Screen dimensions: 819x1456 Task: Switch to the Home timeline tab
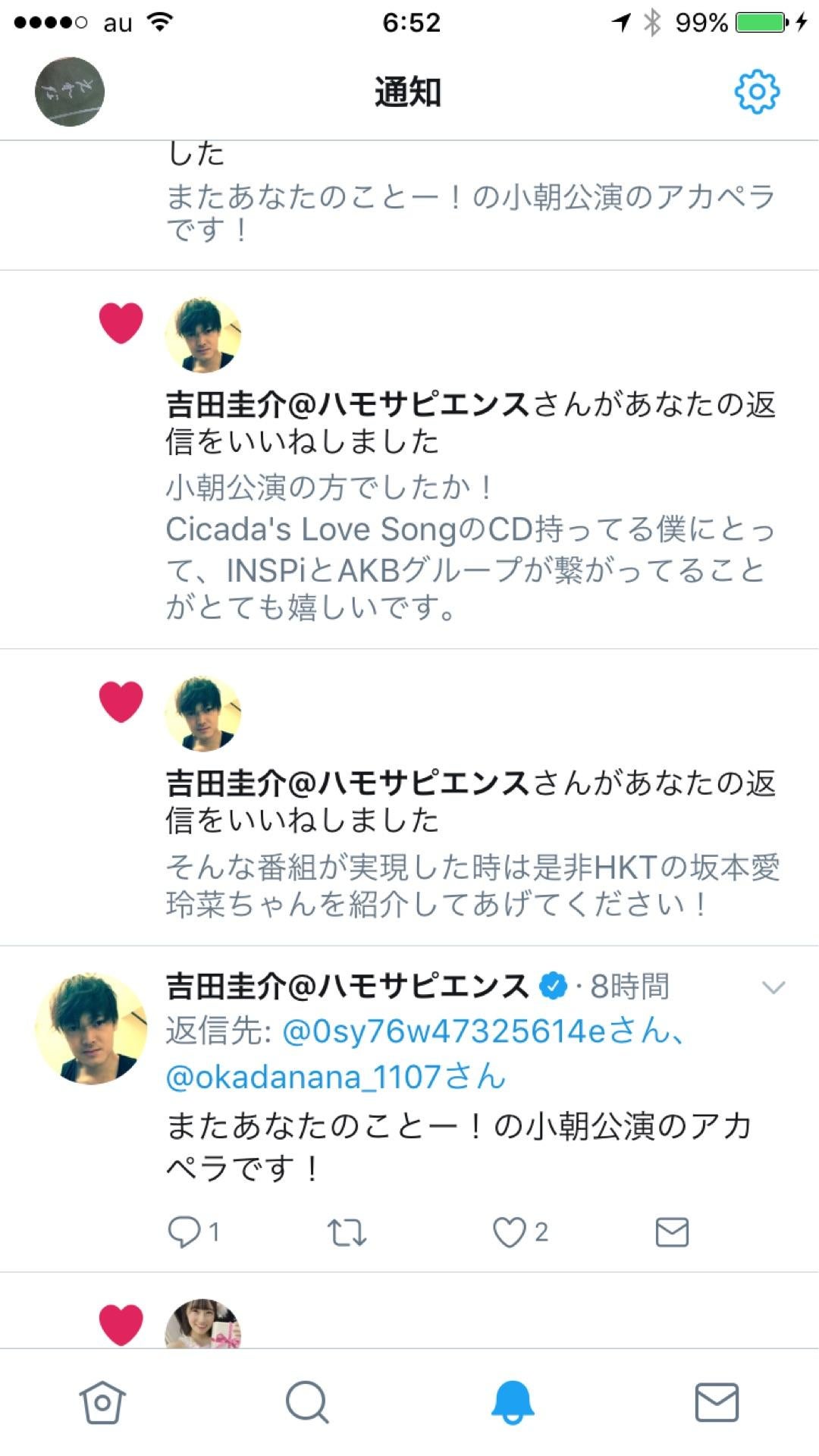pos(102,1400)
